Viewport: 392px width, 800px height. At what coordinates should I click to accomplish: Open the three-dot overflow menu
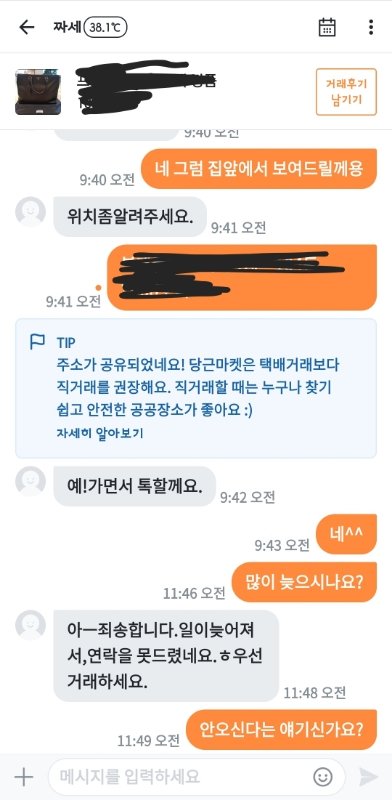[371, 27]
